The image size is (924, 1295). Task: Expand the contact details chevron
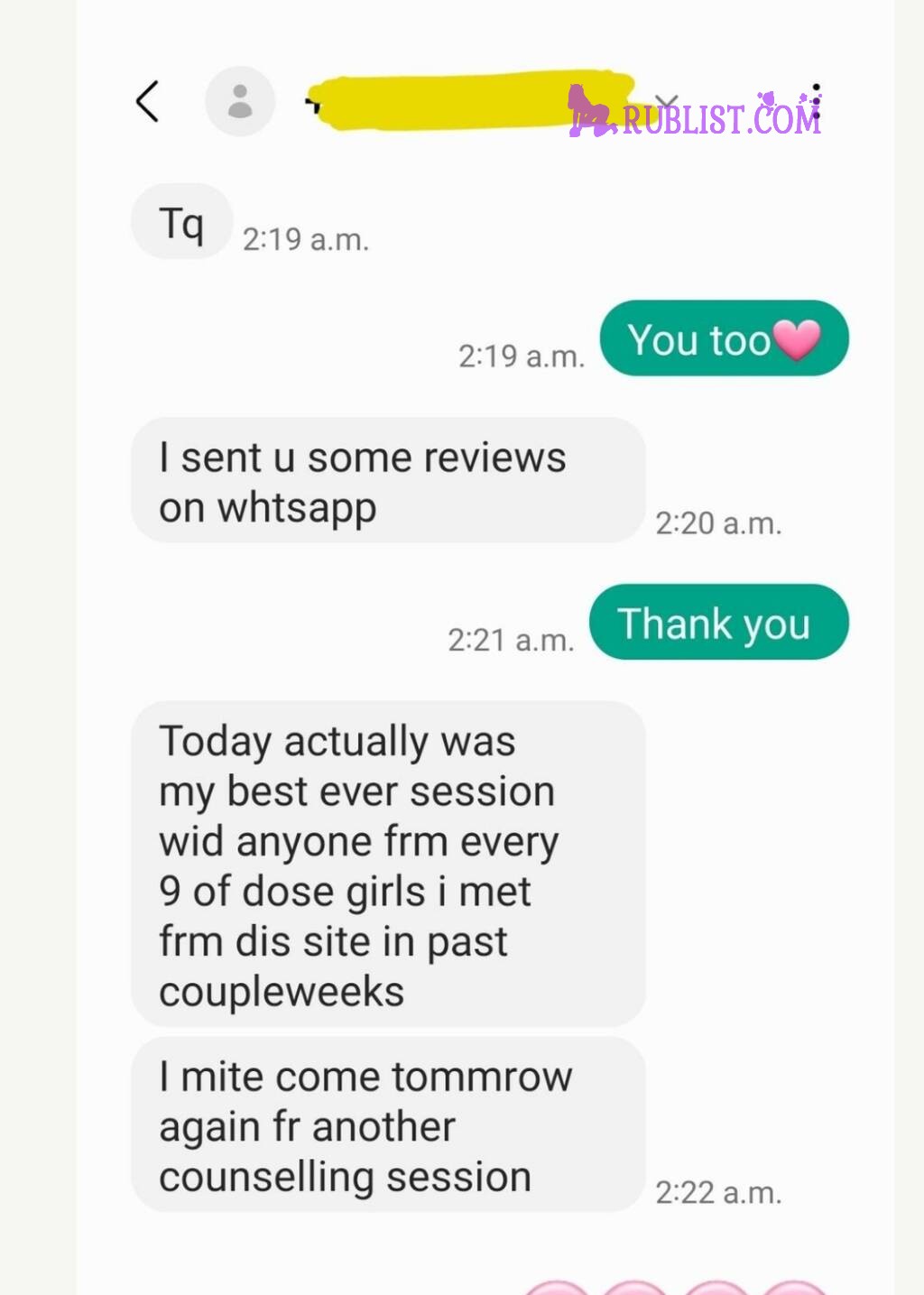click(x=666, y=101)
